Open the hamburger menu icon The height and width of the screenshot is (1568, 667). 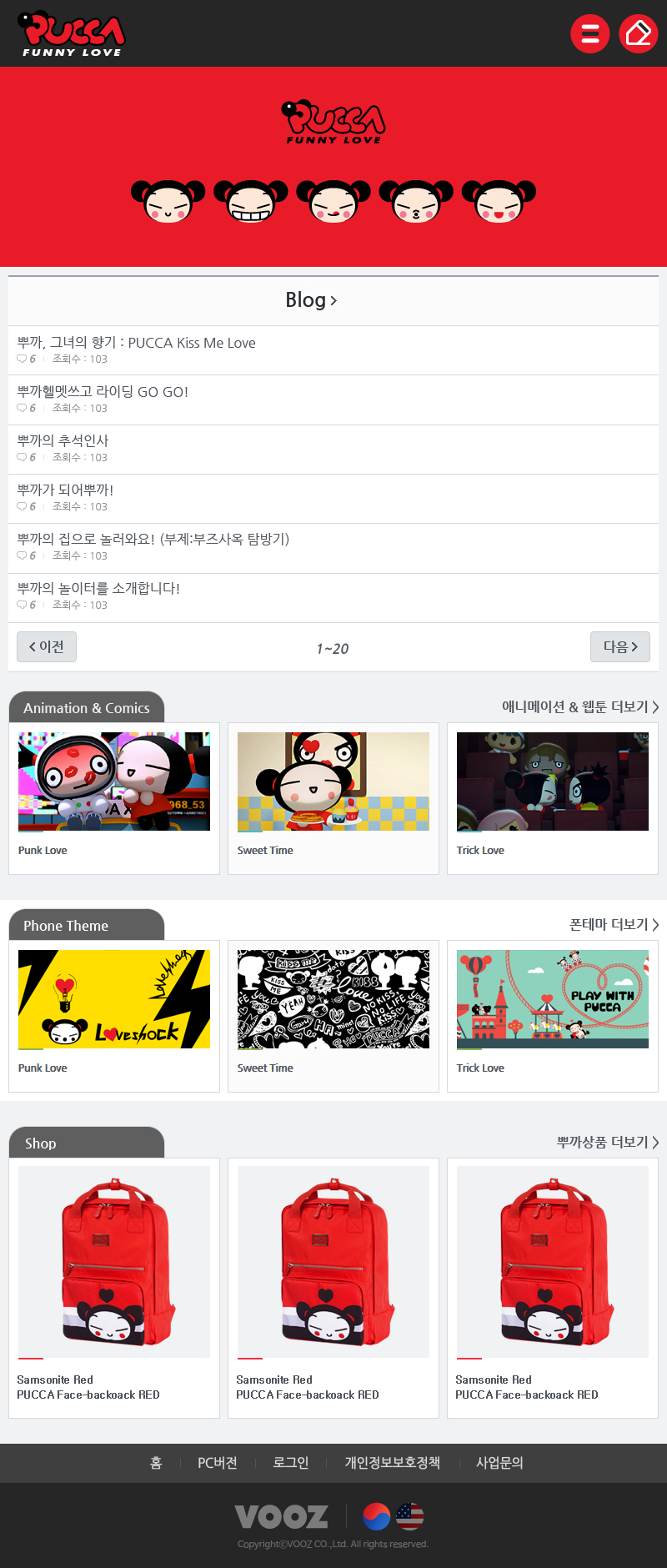(x=589, y=33)
